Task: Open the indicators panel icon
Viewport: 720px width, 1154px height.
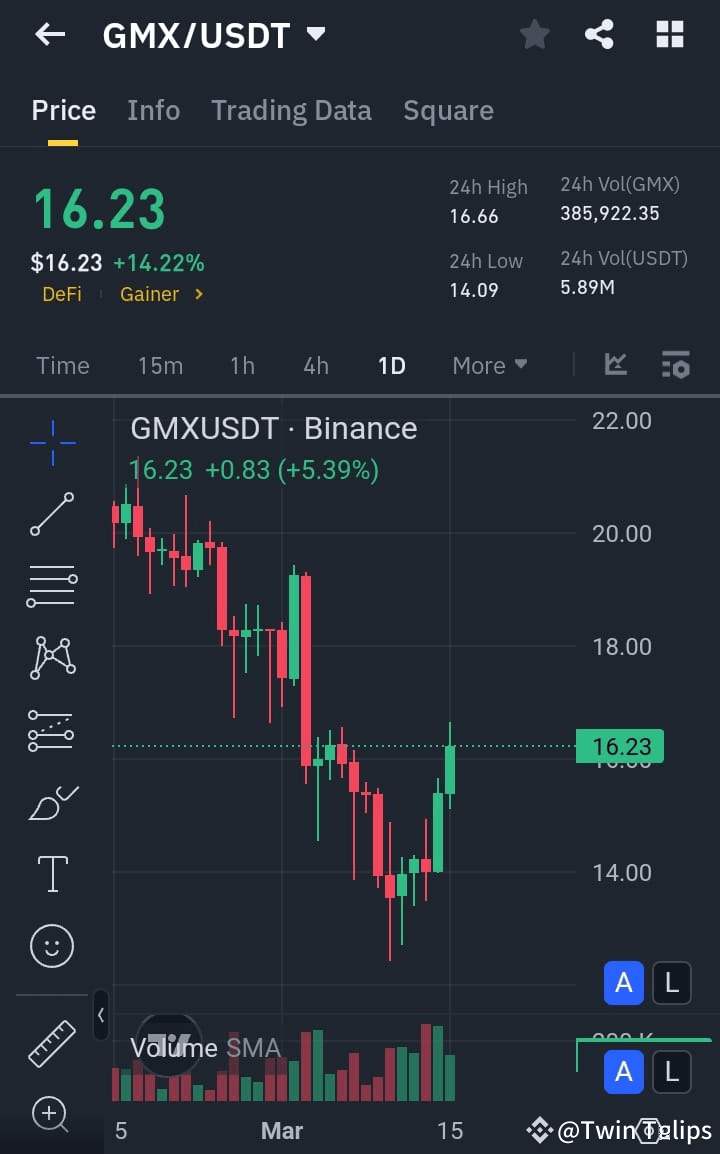Action: pyautogui.click(x=676, y=365)
